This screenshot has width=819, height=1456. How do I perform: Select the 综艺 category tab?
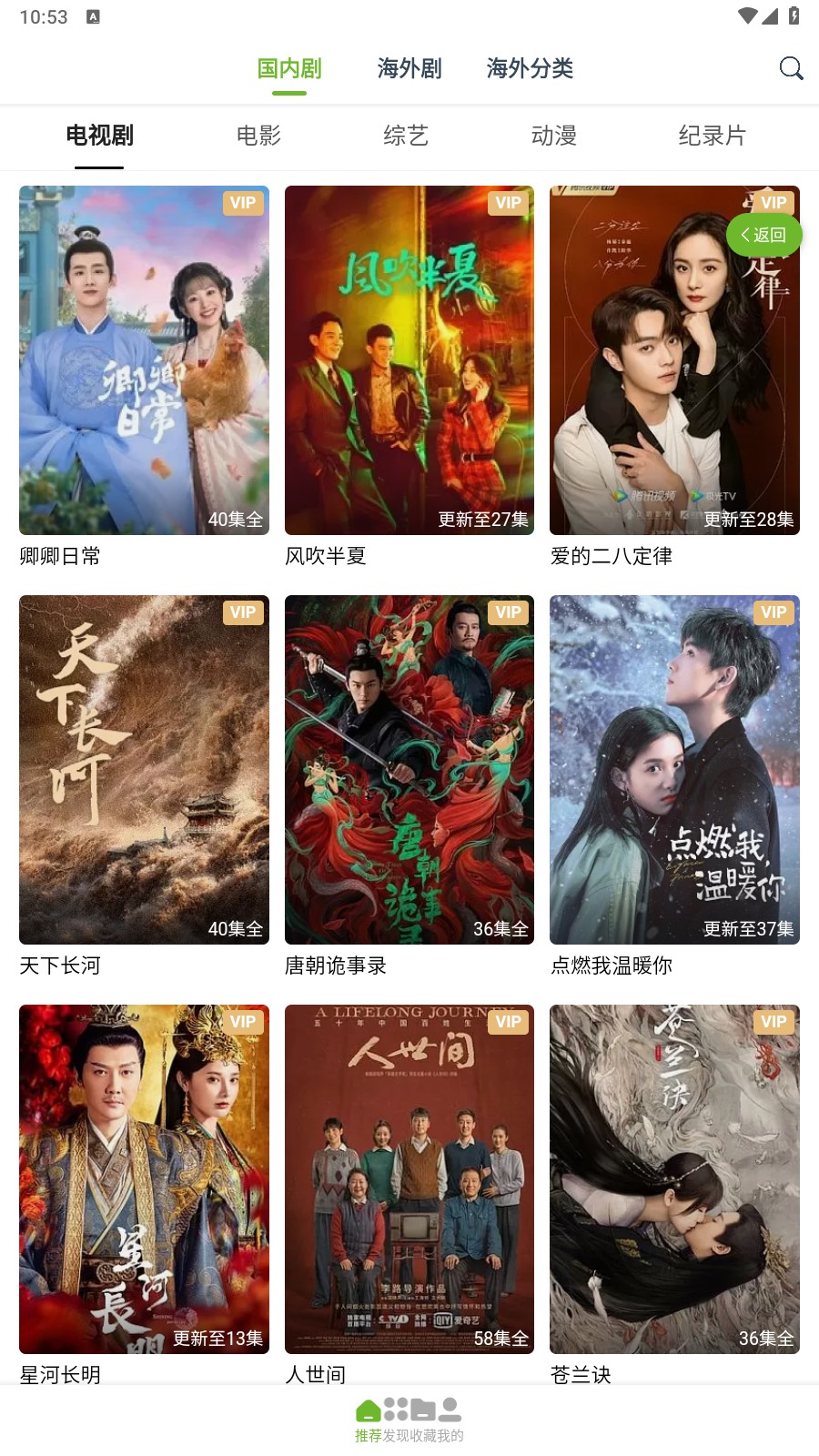407,136
